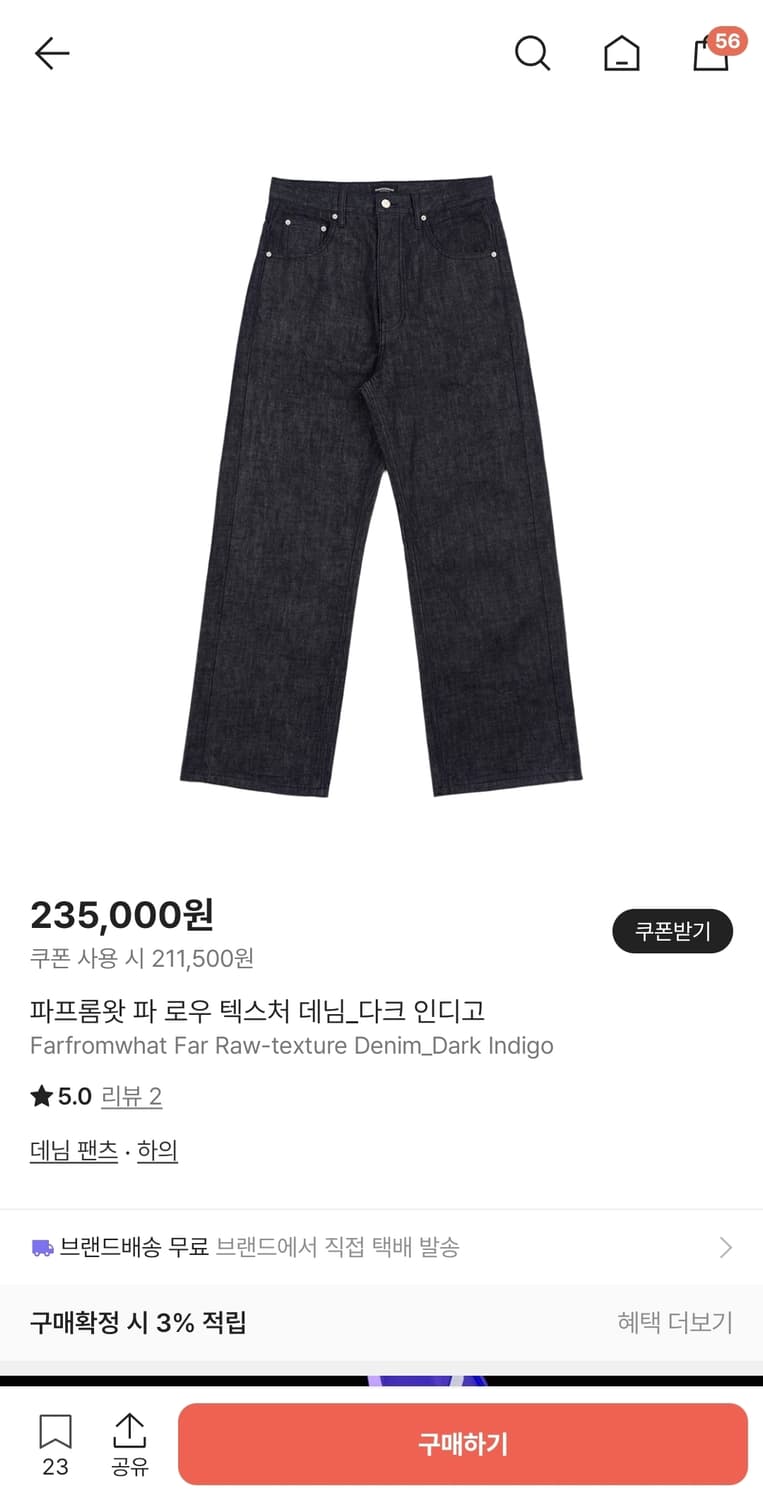
Task: Go to home via the house icon
Action: 622,53
